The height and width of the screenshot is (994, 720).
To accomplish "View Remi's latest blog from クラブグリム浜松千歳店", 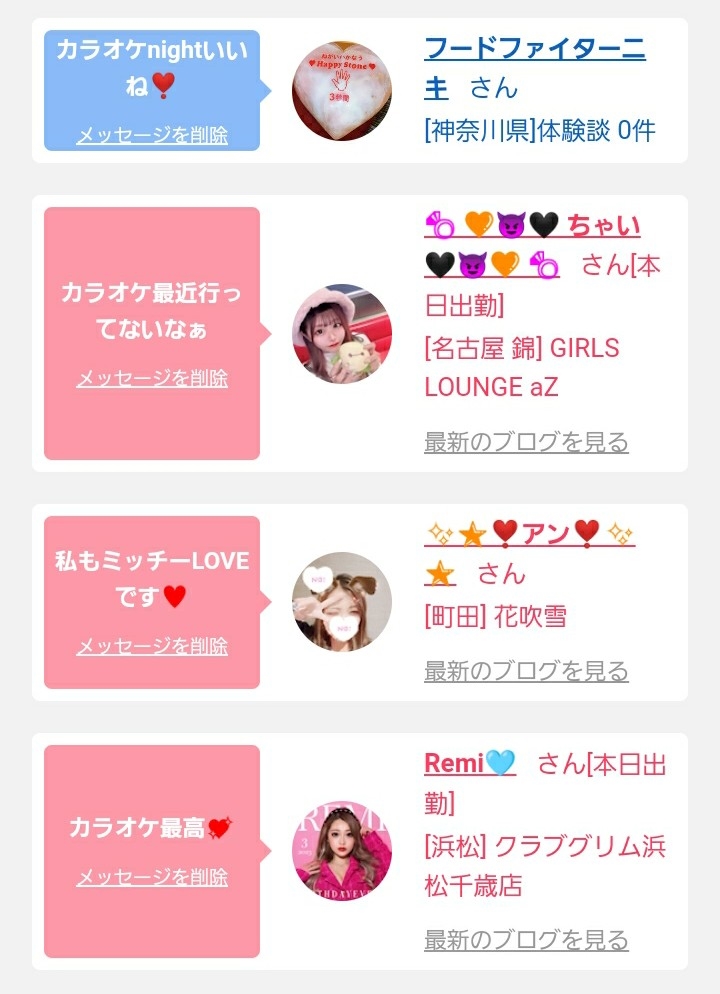I will (526, 939).
